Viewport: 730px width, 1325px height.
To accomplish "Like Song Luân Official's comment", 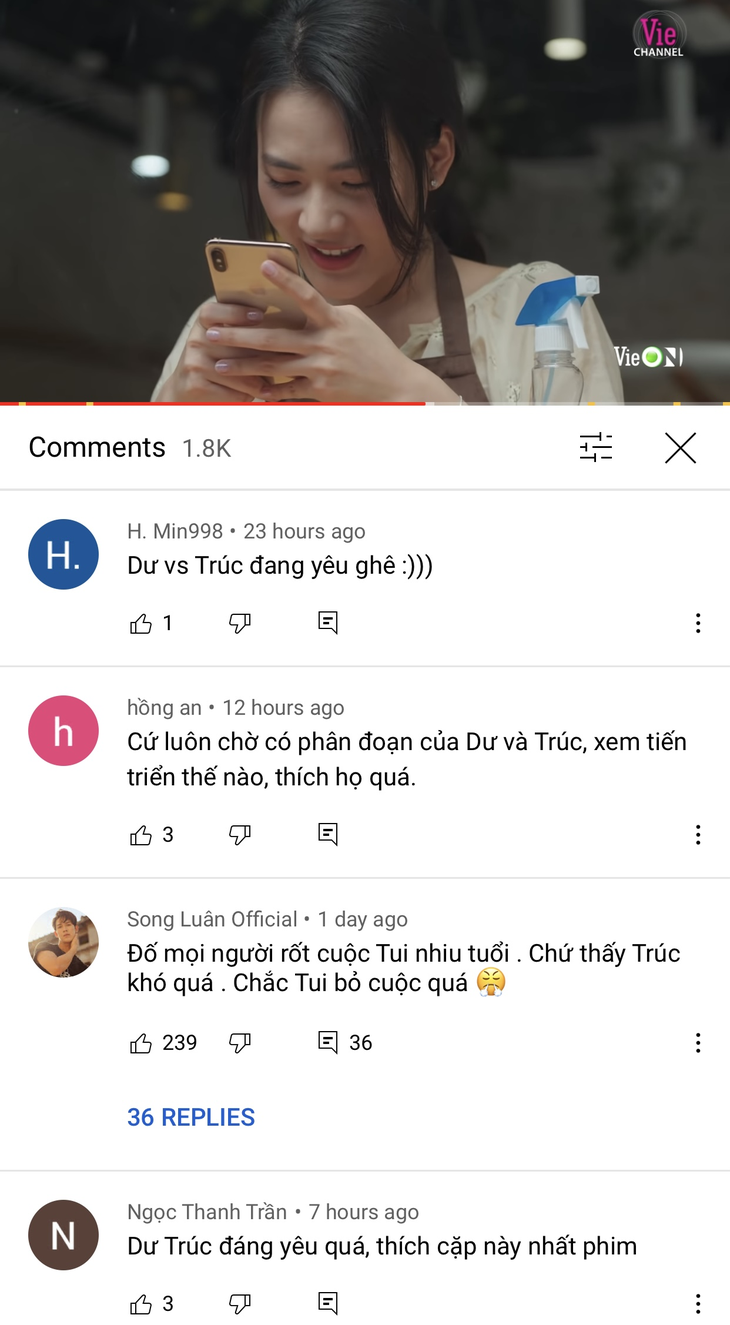I will [x=141, y=1044].
